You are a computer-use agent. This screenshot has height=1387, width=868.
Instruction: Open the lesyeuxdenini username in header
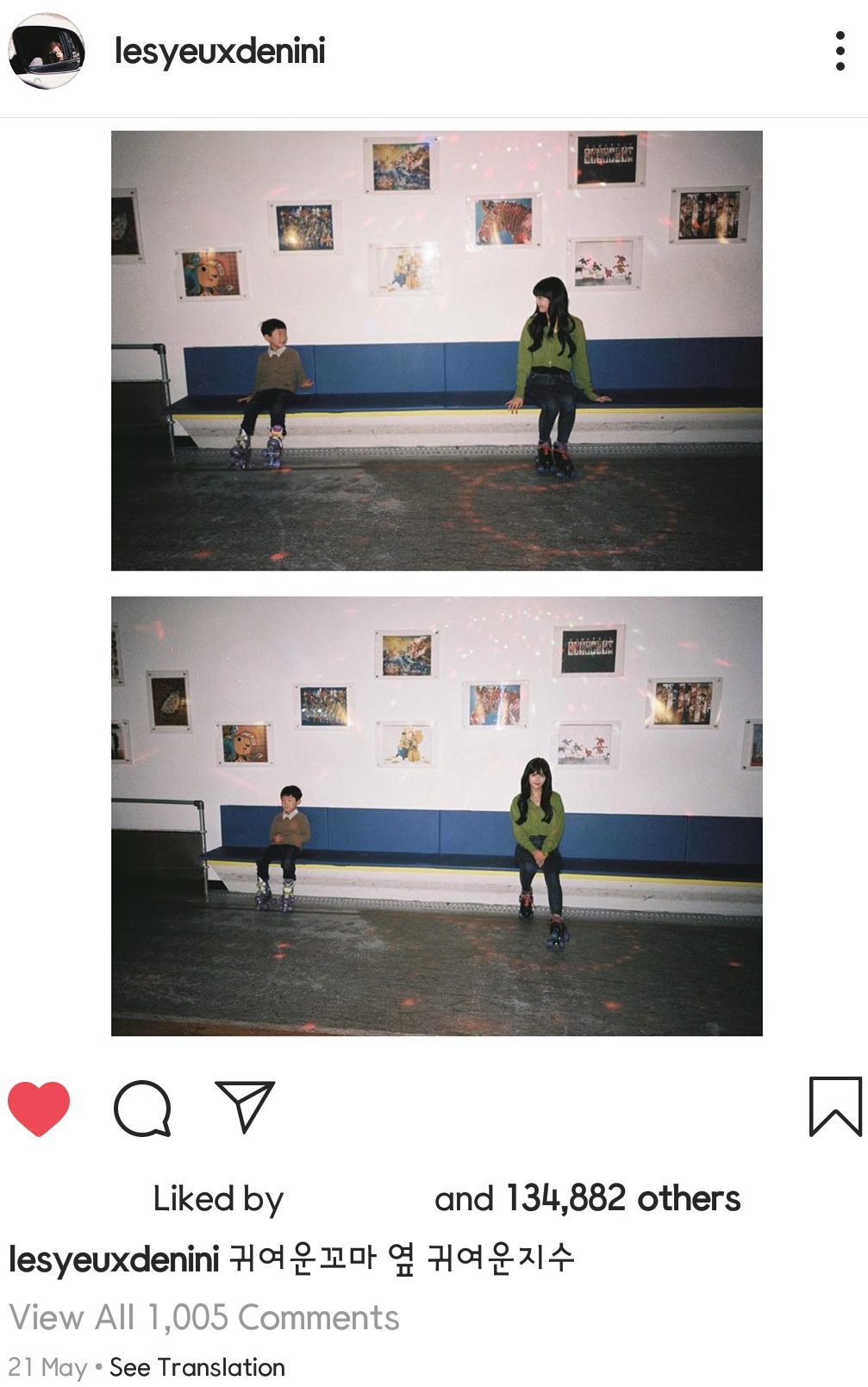[x=220, y=52]
